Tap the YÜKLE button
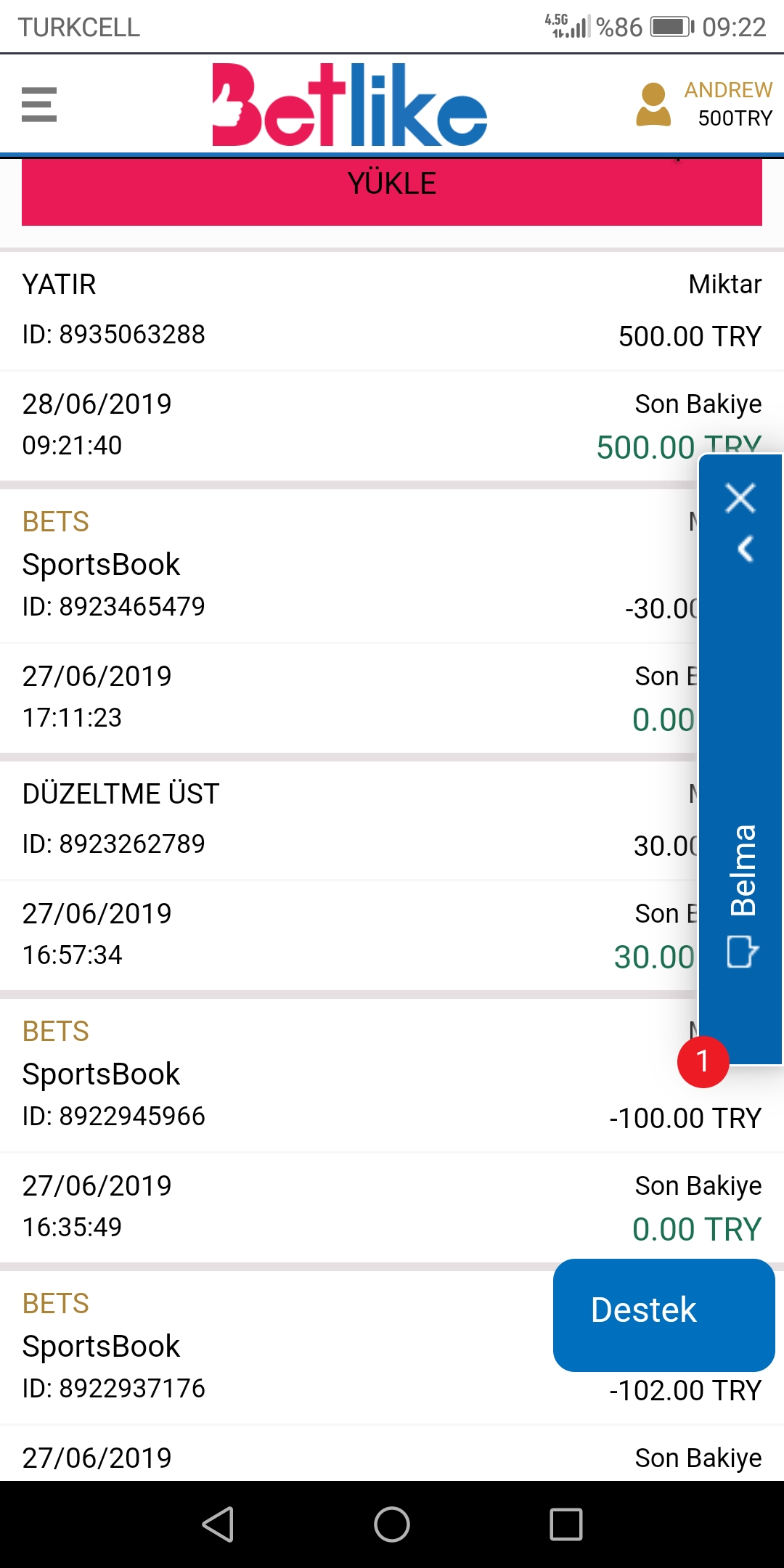Viewport: 784px width, 1568px height. click(x=392, y=190)
